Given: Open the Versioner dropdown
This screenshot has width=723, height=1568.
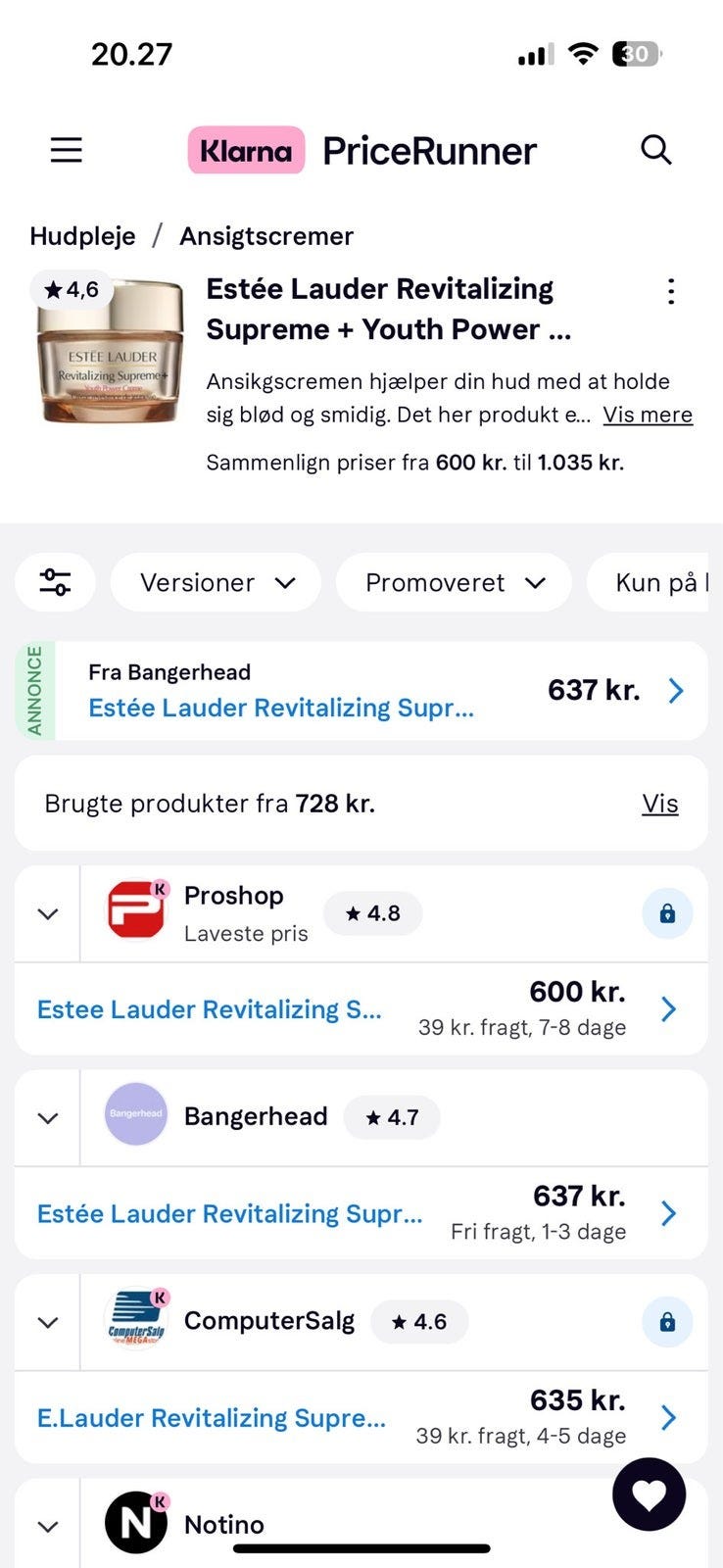Looking at the screenshot, I should (x=216, y=582).
